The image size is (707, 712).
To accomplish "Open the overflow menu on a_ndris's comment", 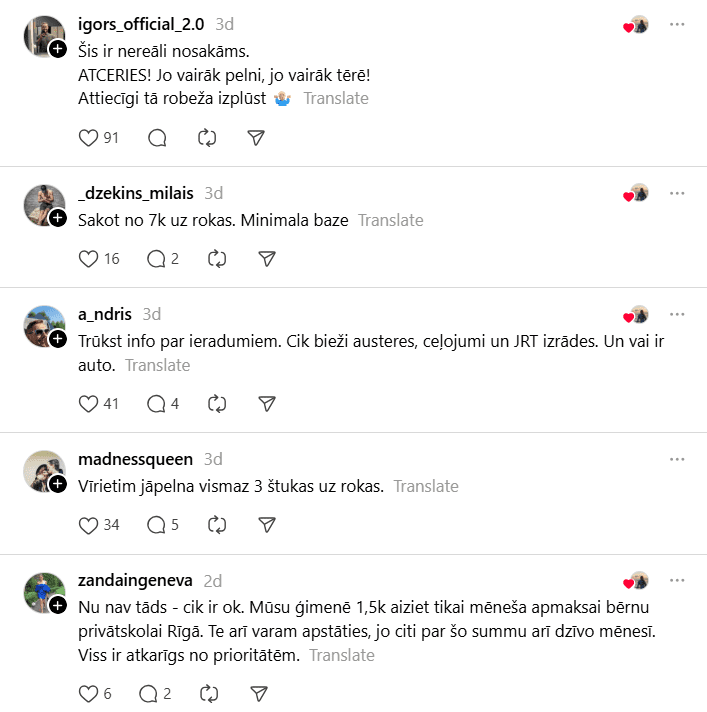I will pyautogui.click(x=677, y=314).
